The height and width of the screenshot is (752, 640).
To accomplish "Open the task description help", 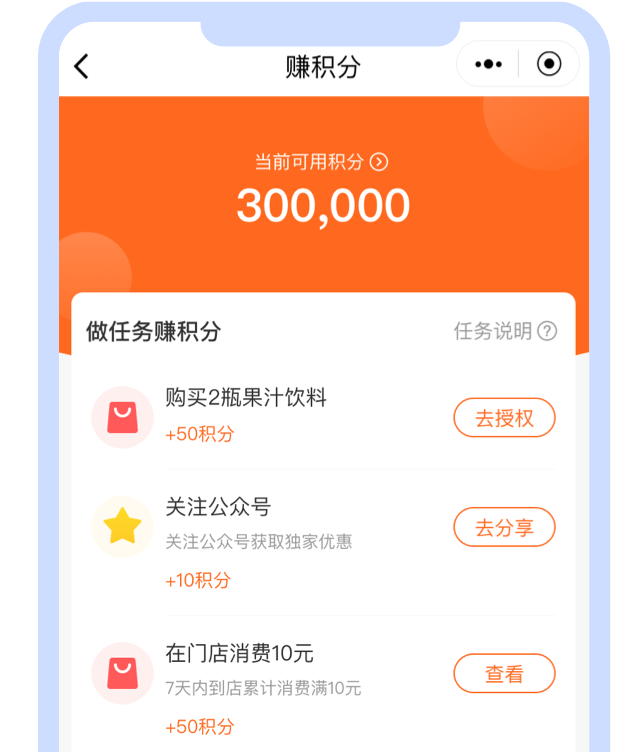I will point(506,331).
